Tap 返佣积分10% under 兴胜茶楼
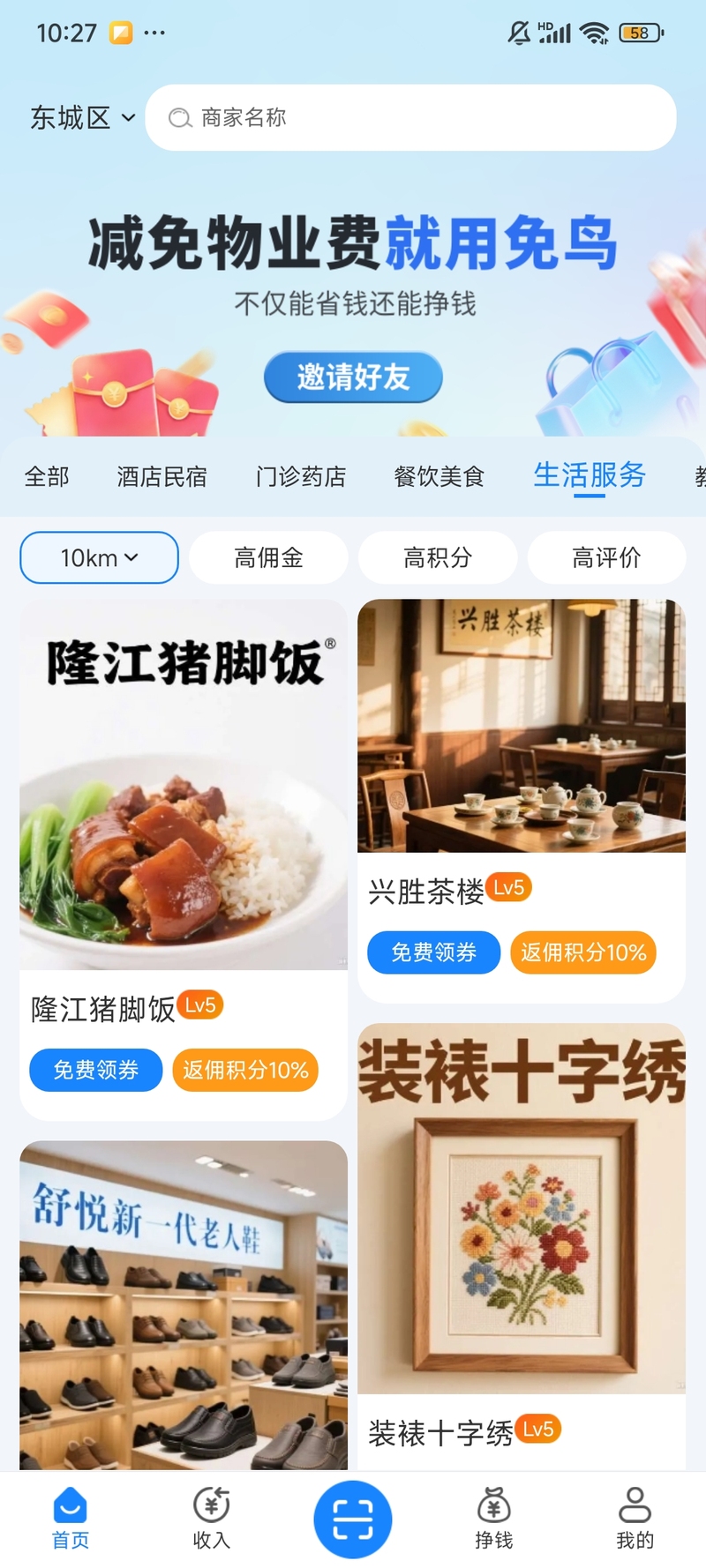The image size is (706, 1568). pos(582,952)
